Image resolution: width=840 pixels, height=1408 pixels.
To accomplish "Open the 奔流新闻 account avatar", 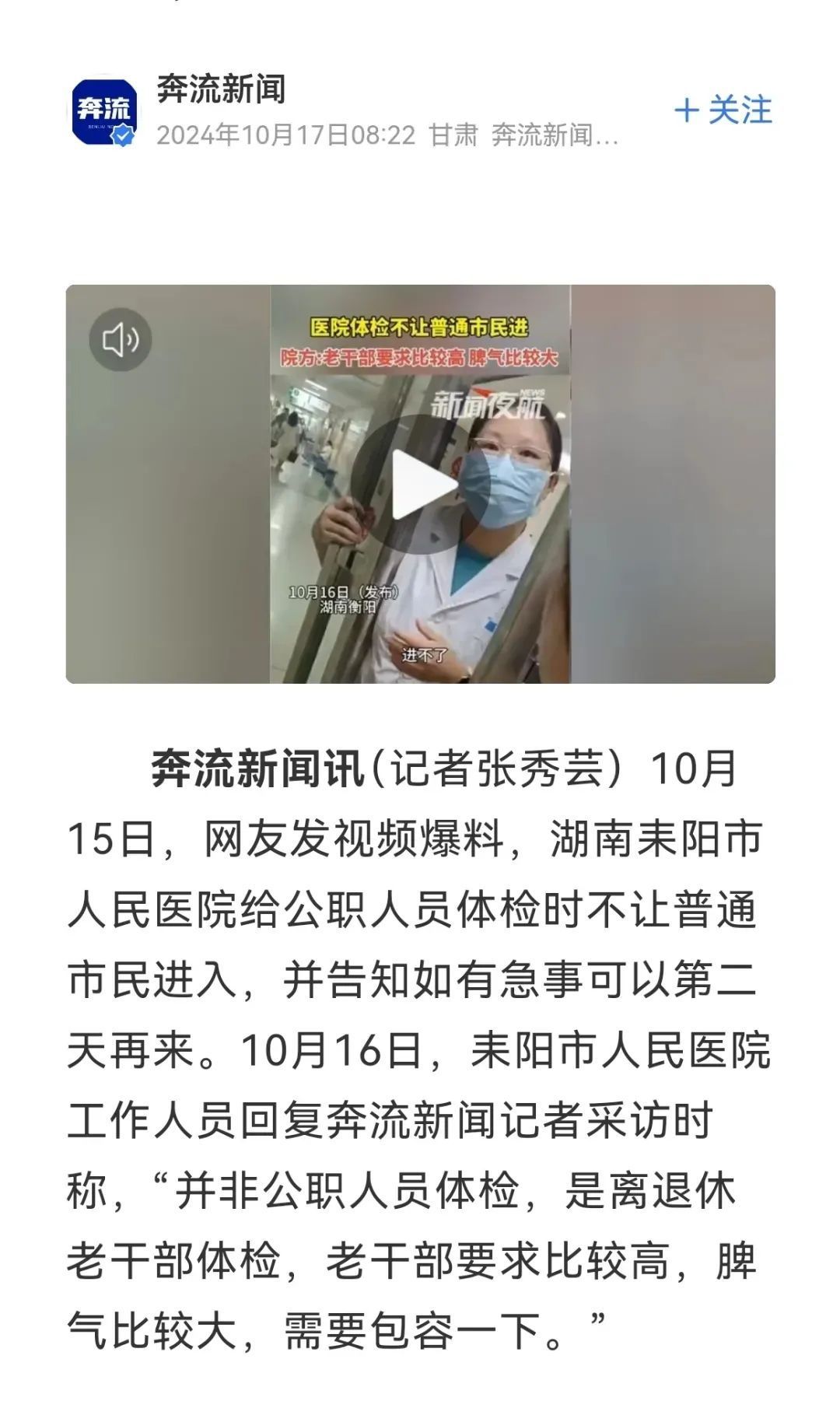I will [104, 110].
